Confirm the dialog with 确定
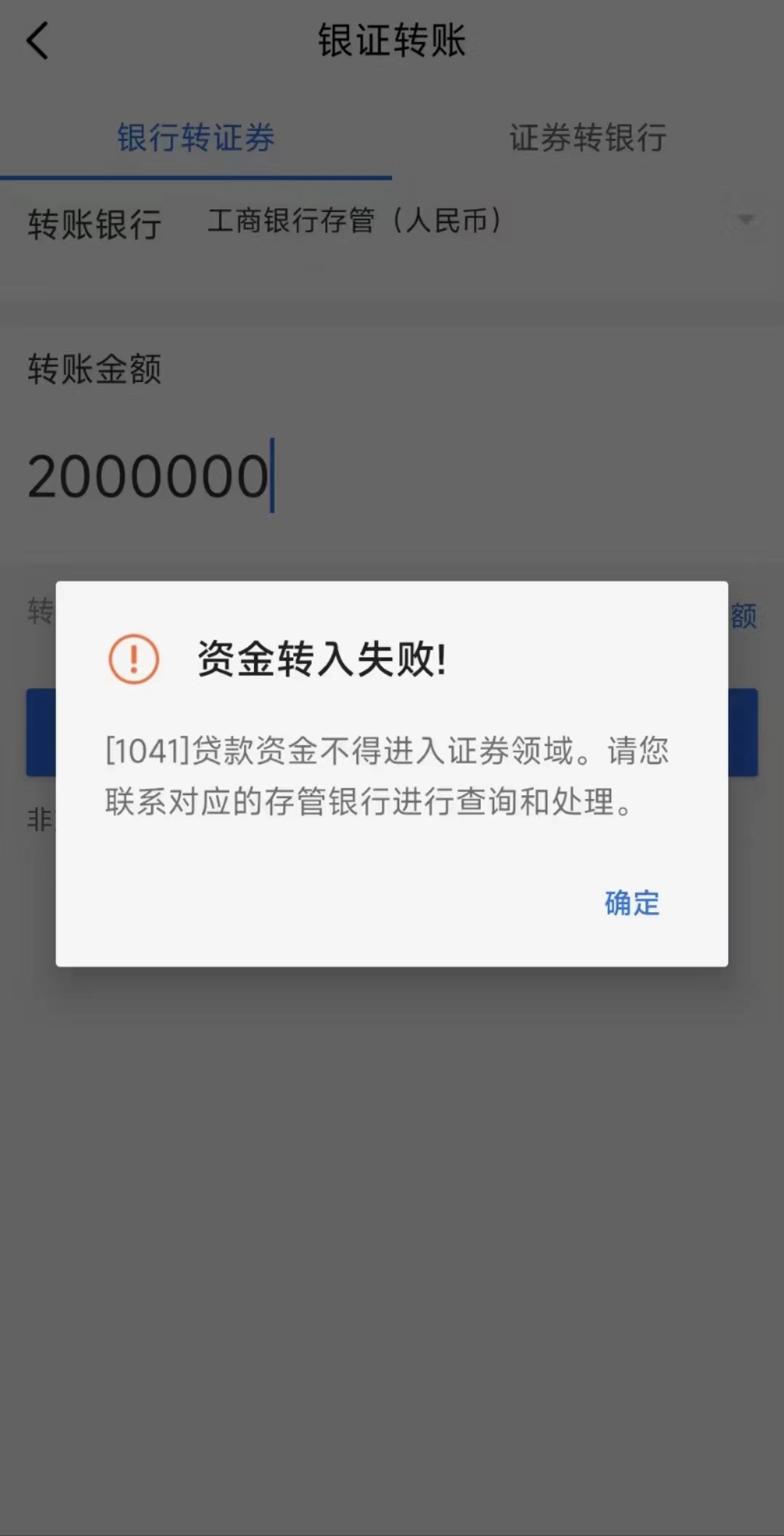 coord(632,903)
